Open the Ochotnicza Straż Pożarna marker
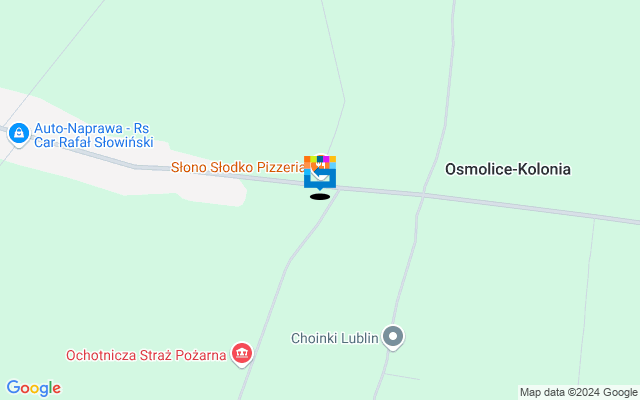Viewport: 640px width, 400px height. pyautogui.click(x=242, y=353)
